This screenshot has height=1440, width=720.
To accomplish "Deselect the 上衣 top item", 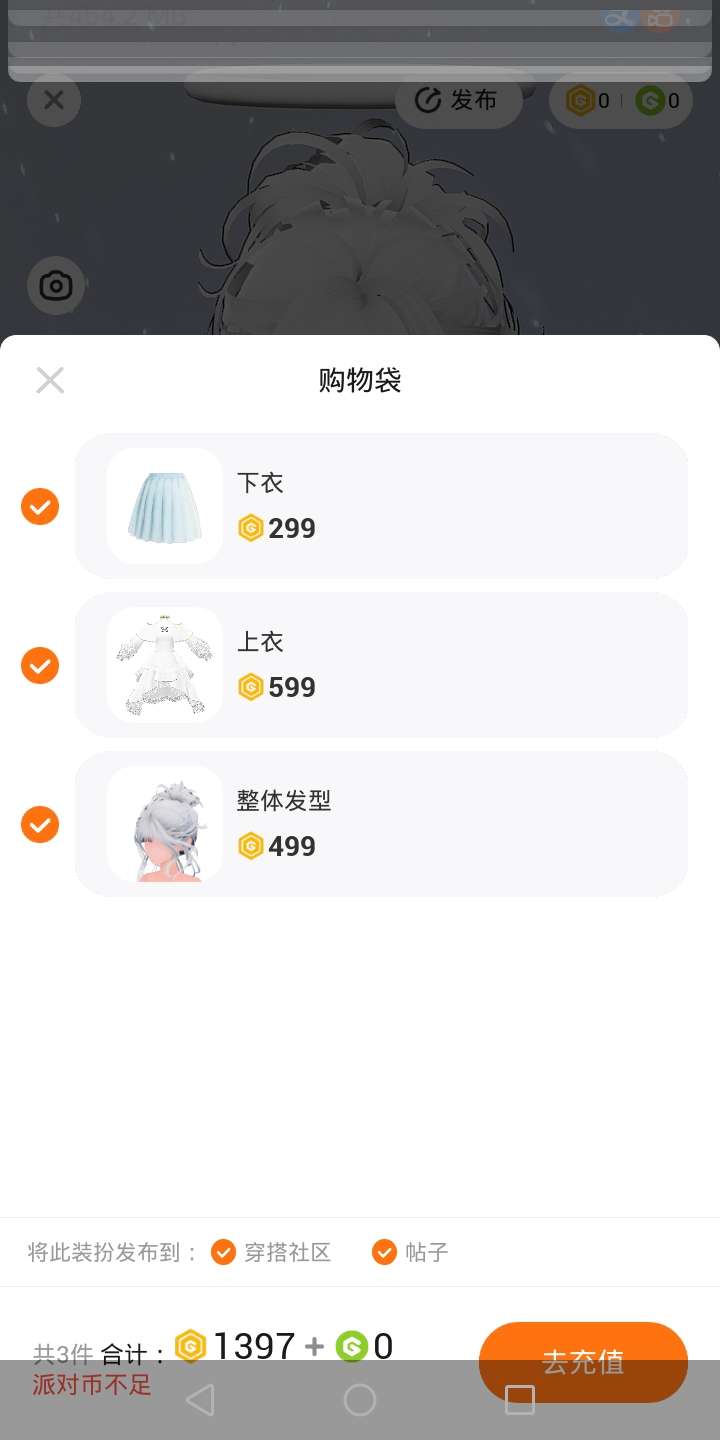I will (40, 666).
